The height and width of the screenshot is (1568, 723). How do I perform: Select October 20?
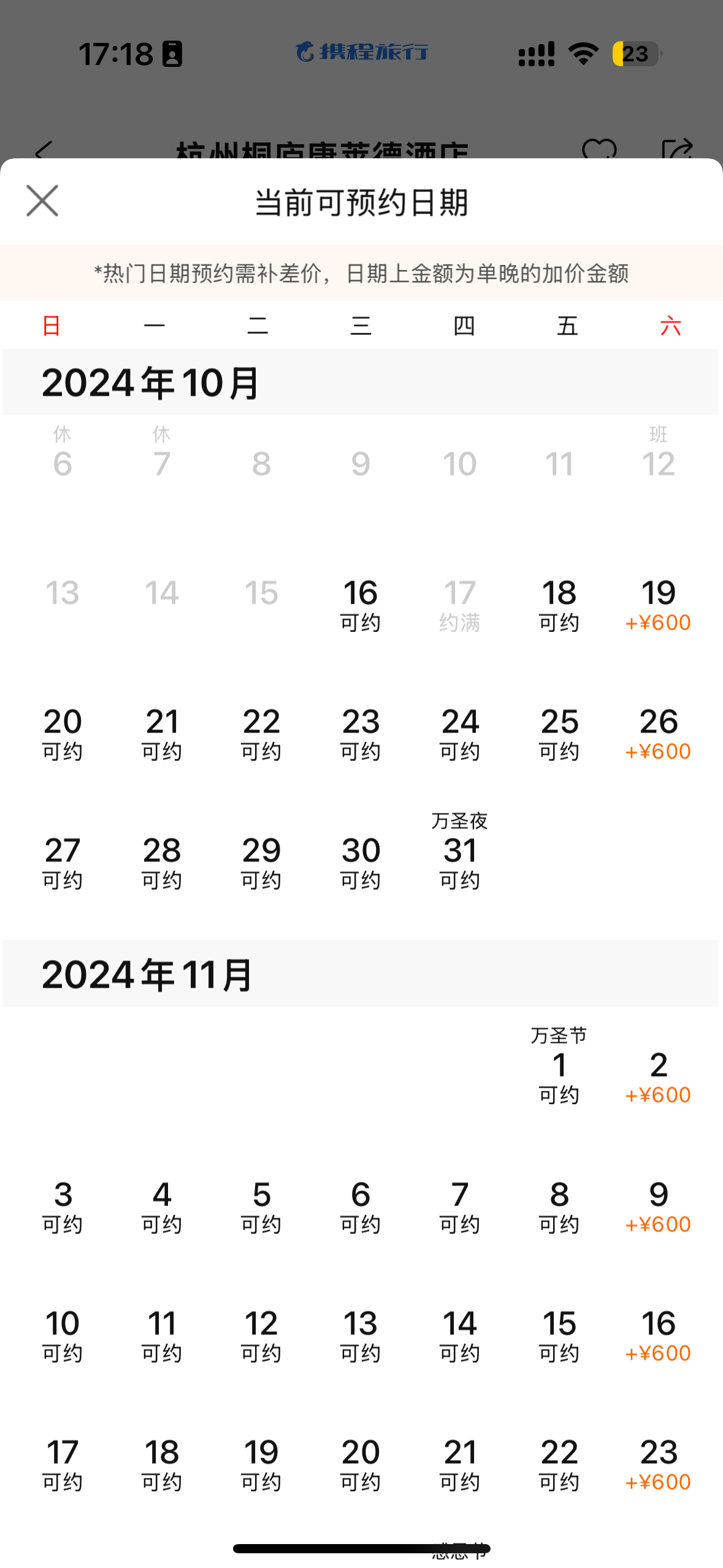pos(63,733)
